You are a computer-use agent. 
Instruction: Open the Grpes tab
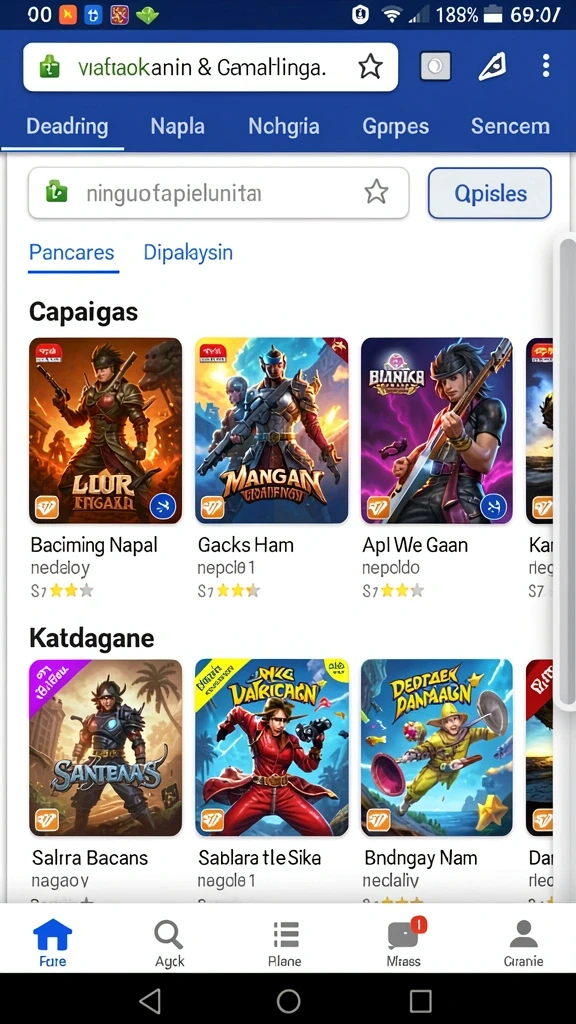tap(395, 126)
